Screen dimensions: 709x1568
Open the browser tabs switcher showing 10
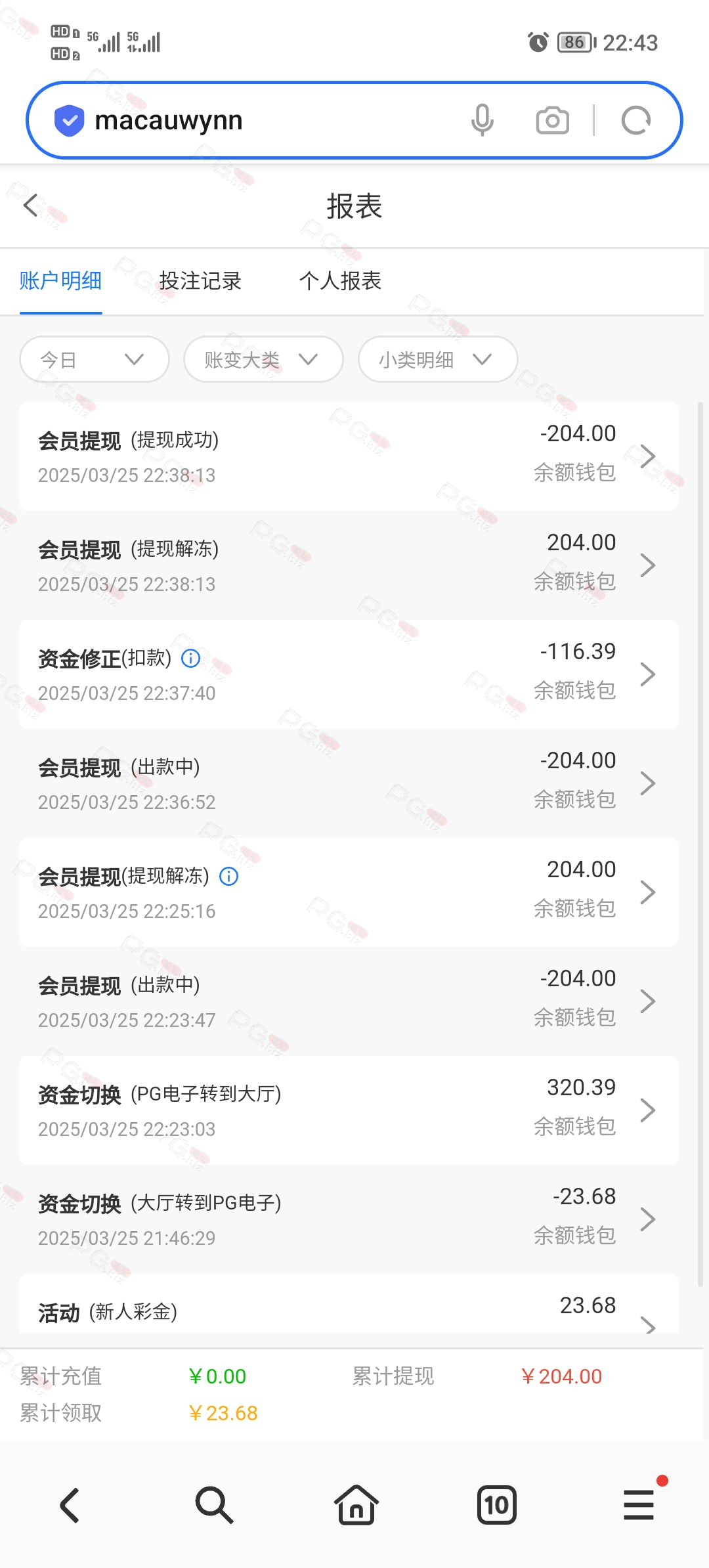pos(497,1505)
